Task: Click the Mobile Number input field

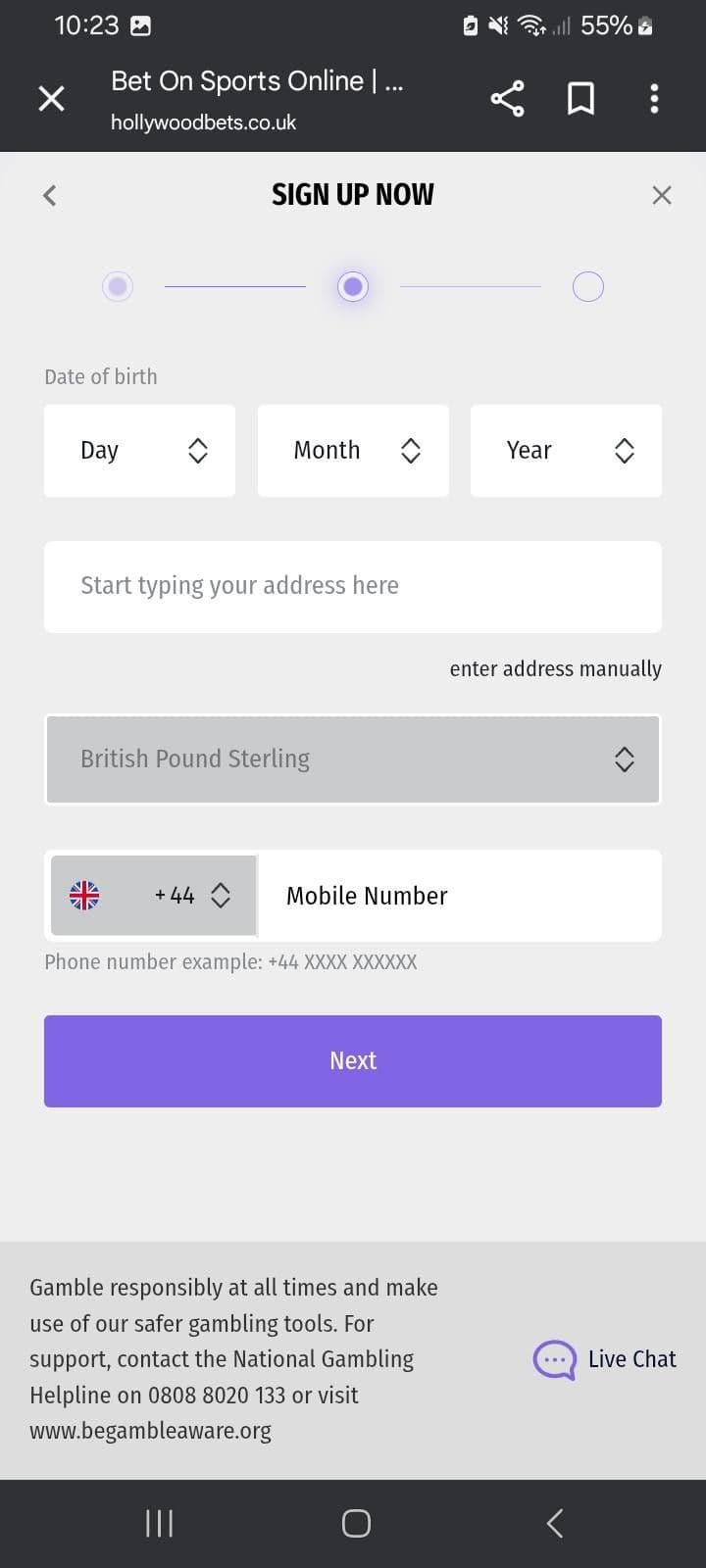Action: point(459,895)
